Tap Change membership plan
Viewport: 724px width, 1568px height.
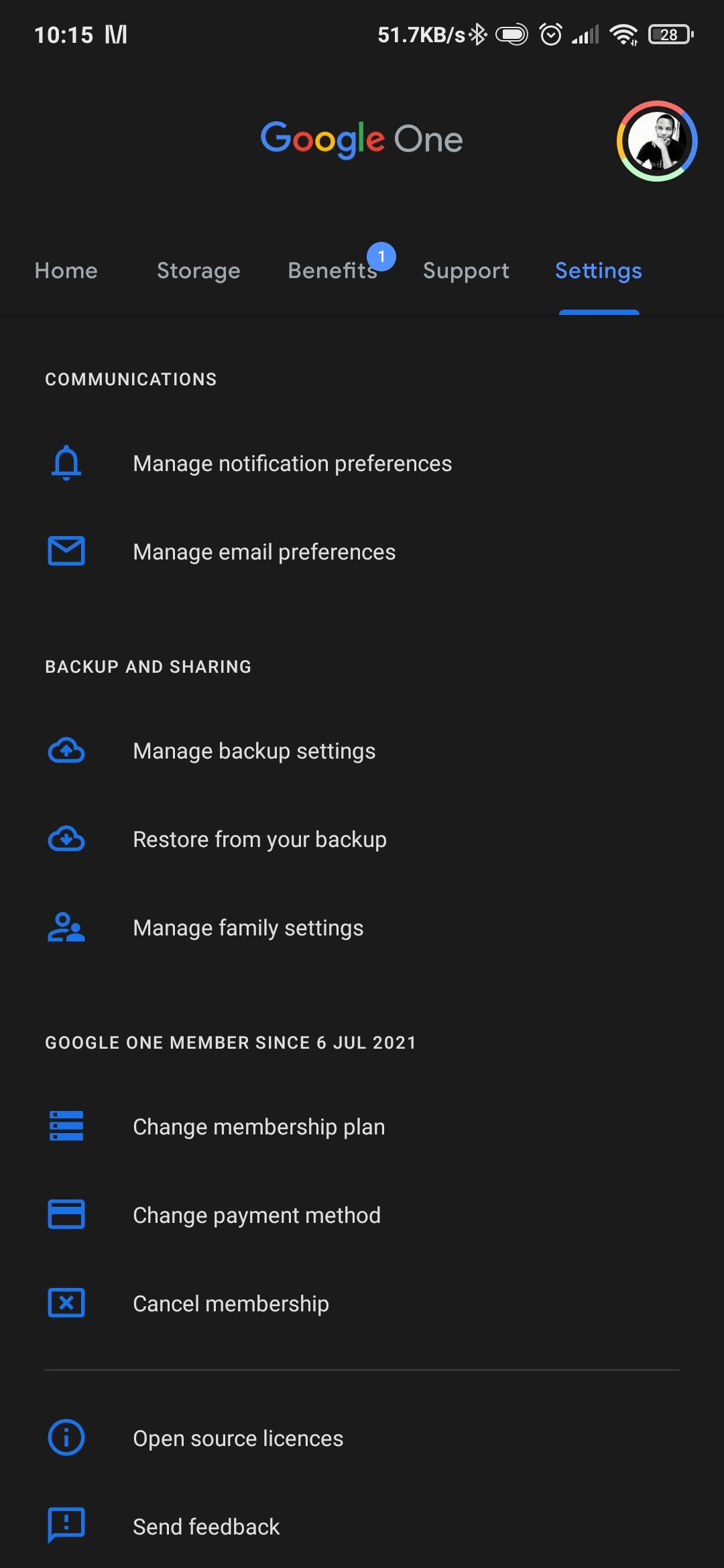259,1127
